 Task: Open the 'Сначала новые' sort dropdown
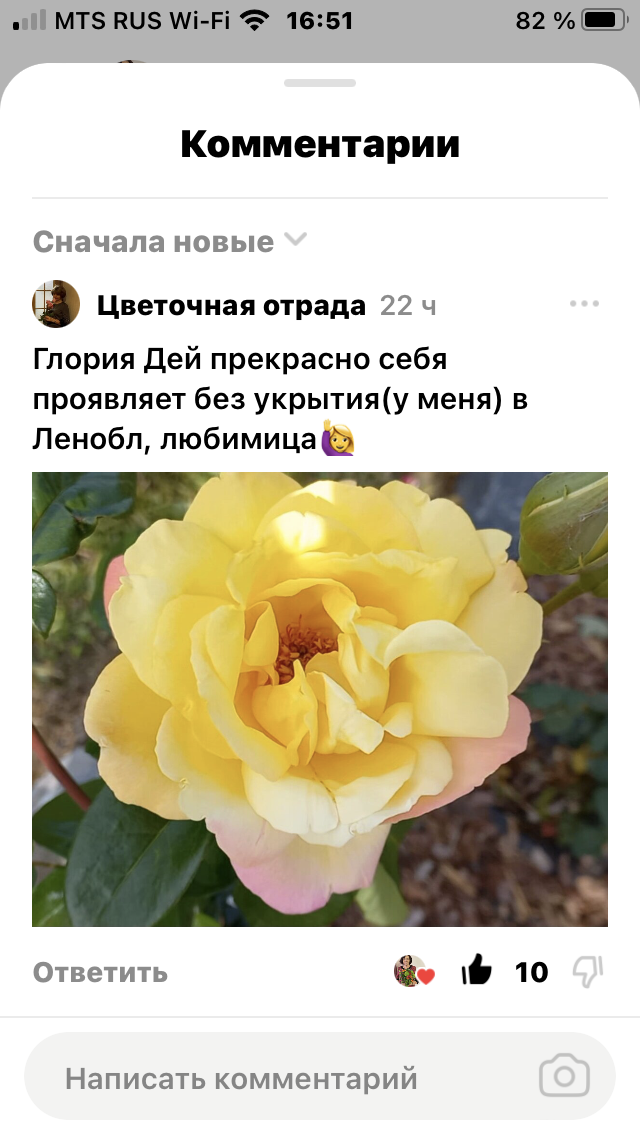pos(170,241)
